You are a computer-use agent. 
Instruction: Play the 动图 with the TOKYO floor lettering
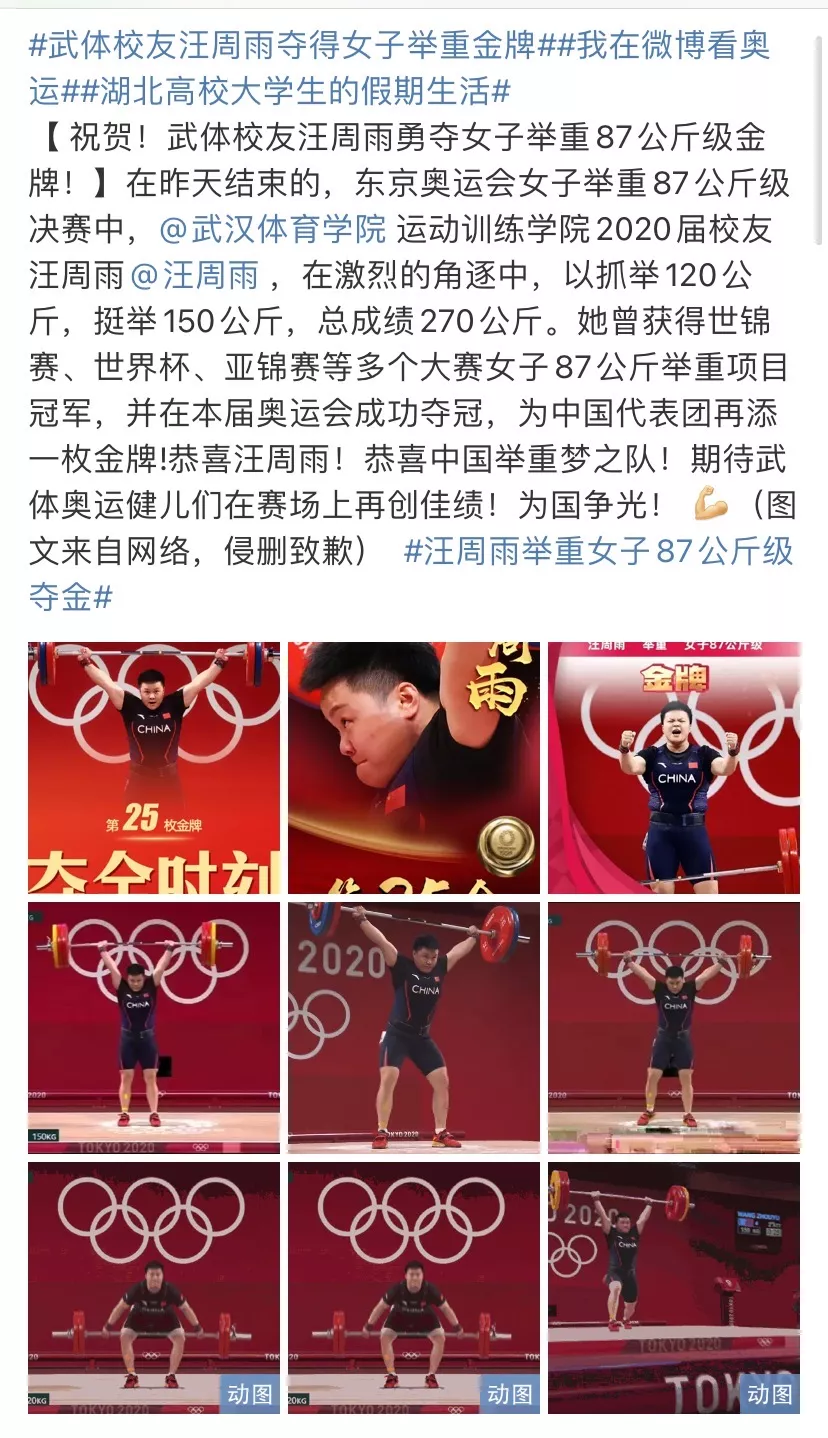tap(673, 1287)
